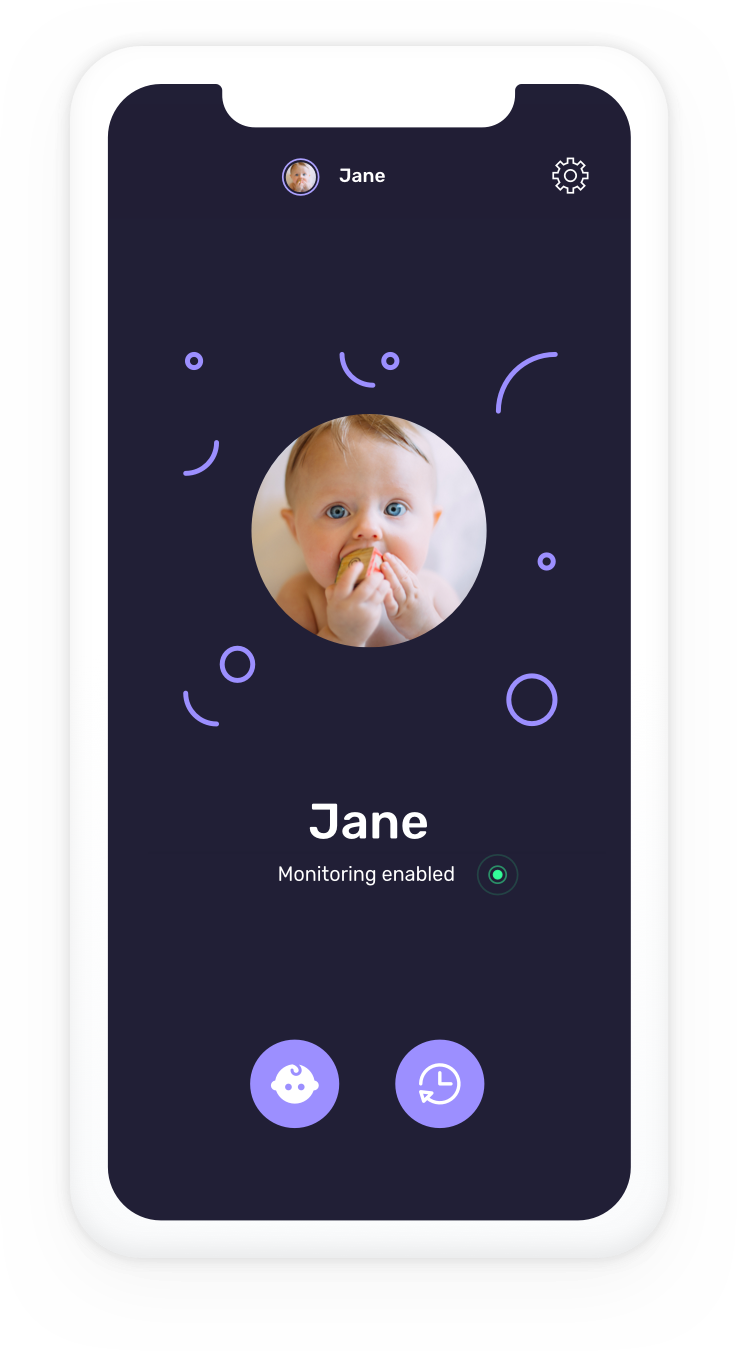This screenshot has height=1352, width=738.
Task: Tap Jane's profile avatar in header
Action: point(300,177)
